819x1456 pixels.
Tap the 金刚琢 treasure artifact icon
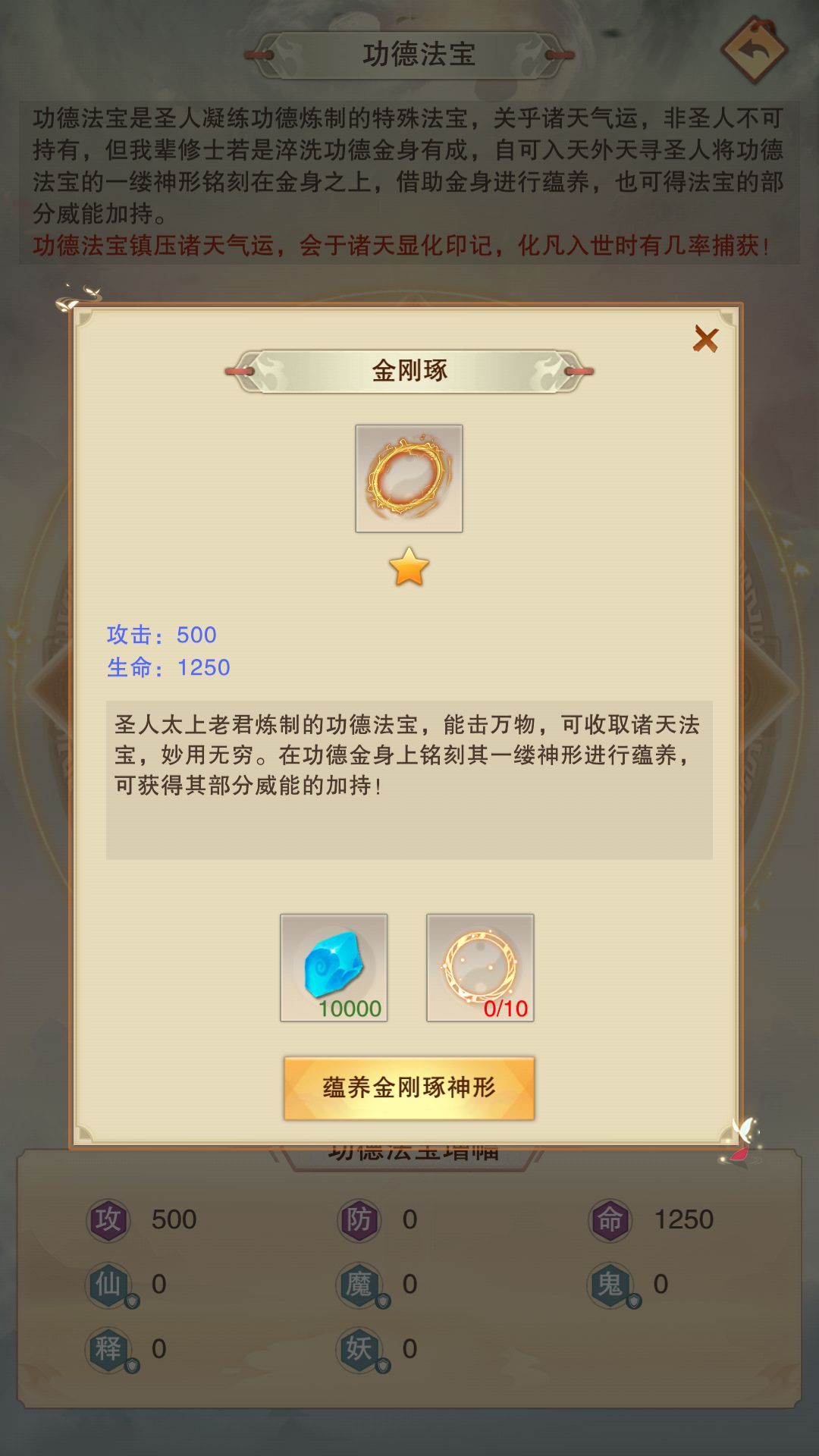click(409, 477)
